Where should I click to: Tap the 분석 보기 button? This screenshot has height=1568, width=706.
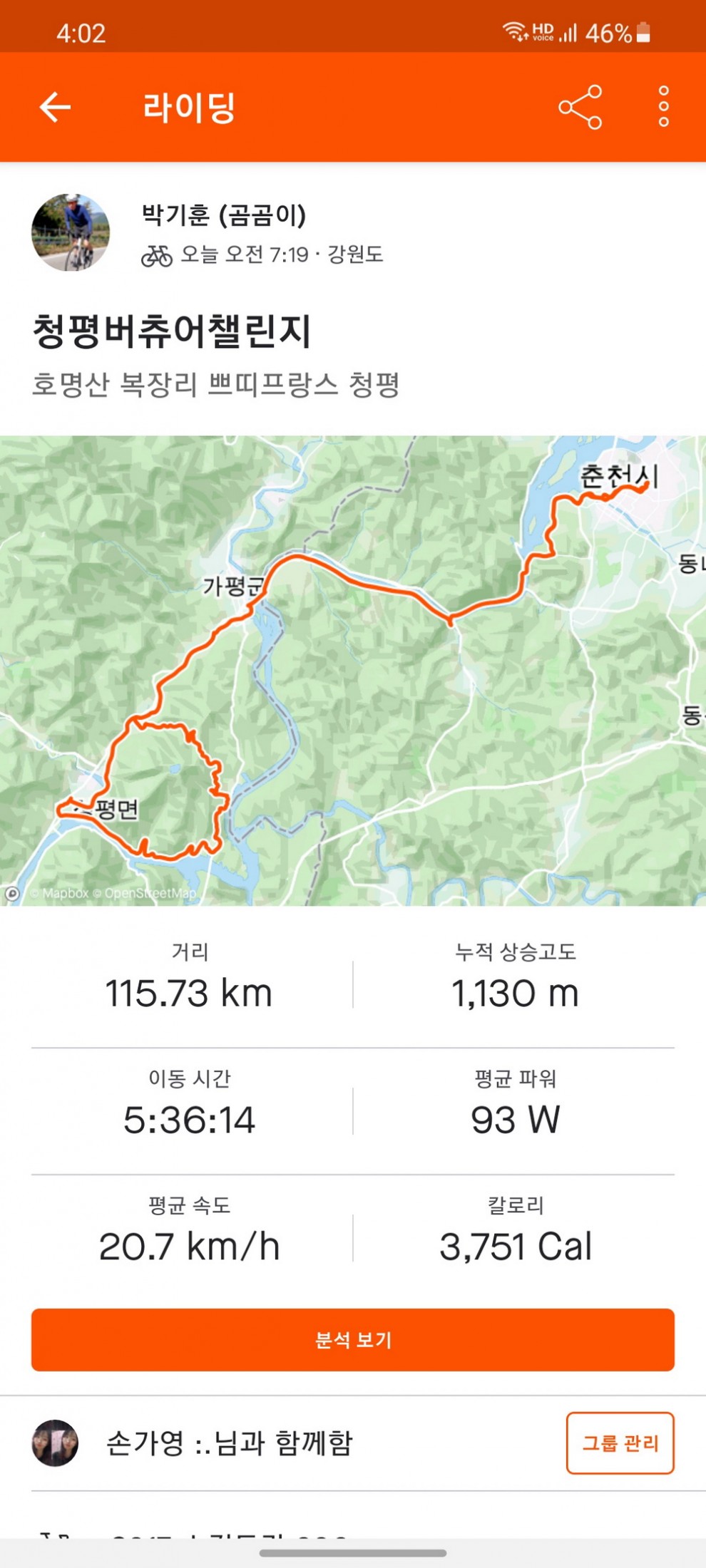pos(353,1339)
